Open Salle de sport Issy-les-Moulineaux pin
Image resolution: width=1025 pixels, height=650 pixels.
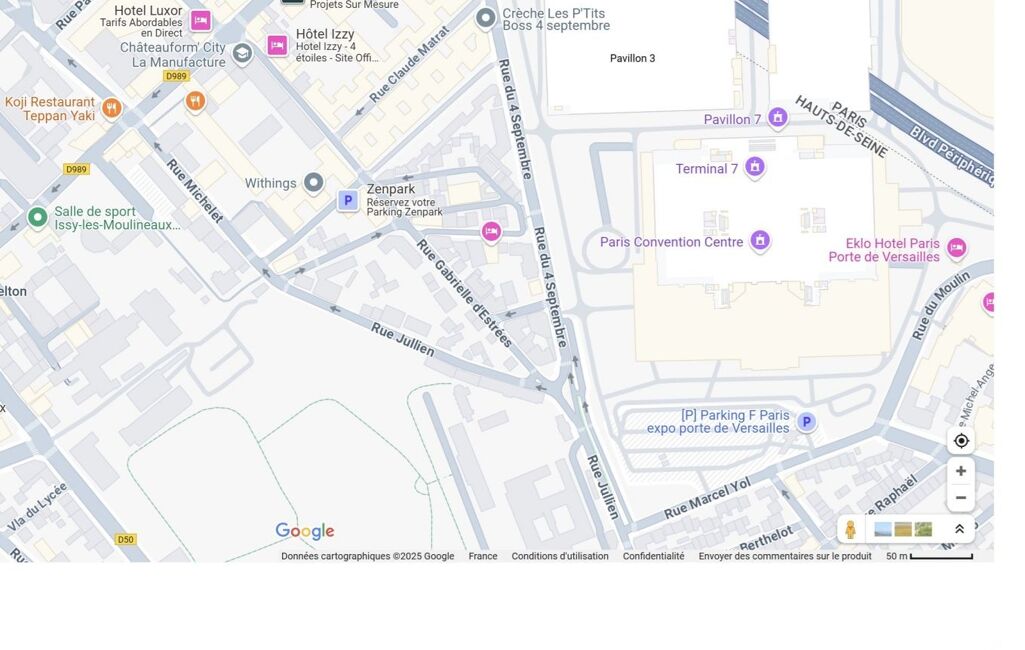(38, 217)
